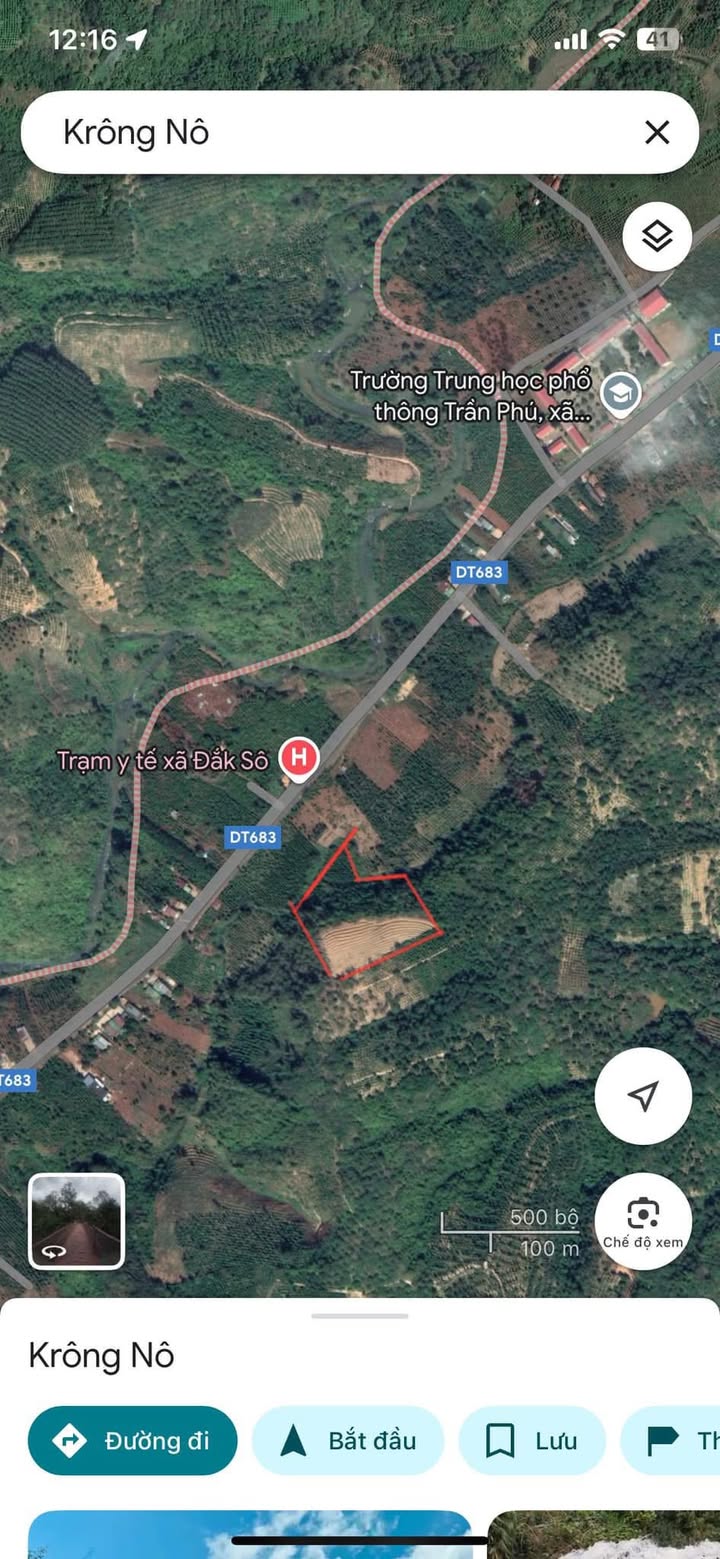The image size is (720, 1559).
Task: Open the map layers selector
Action: 657,237
